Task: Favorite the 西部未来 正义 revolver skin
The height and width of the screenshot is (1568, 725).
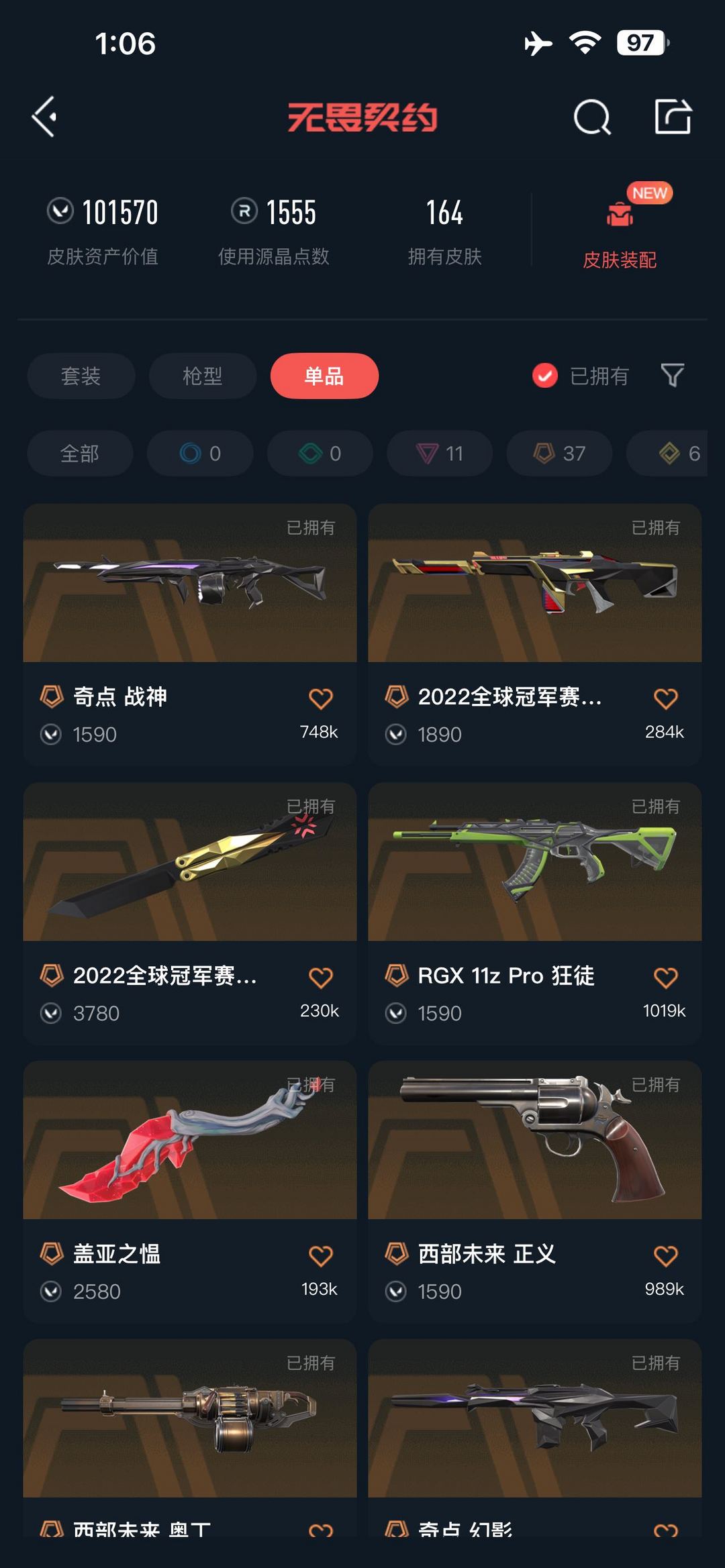Action: (x=665, y=1256)
